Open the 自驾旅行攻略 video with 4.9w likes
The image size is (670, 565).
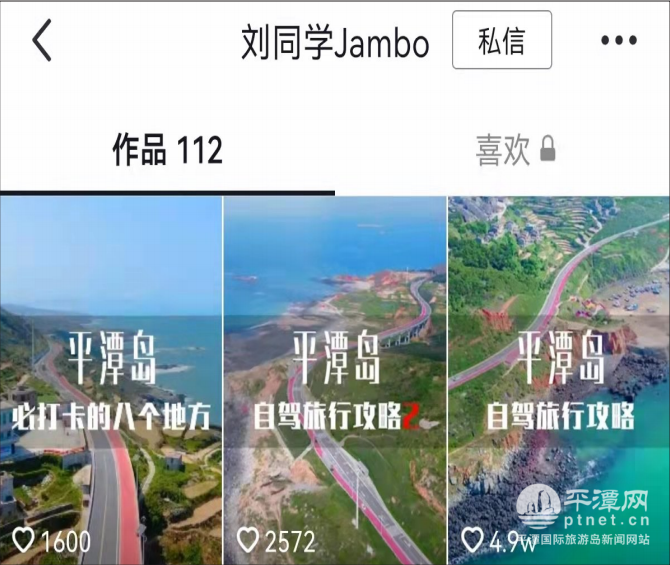[x=559, y=380]
